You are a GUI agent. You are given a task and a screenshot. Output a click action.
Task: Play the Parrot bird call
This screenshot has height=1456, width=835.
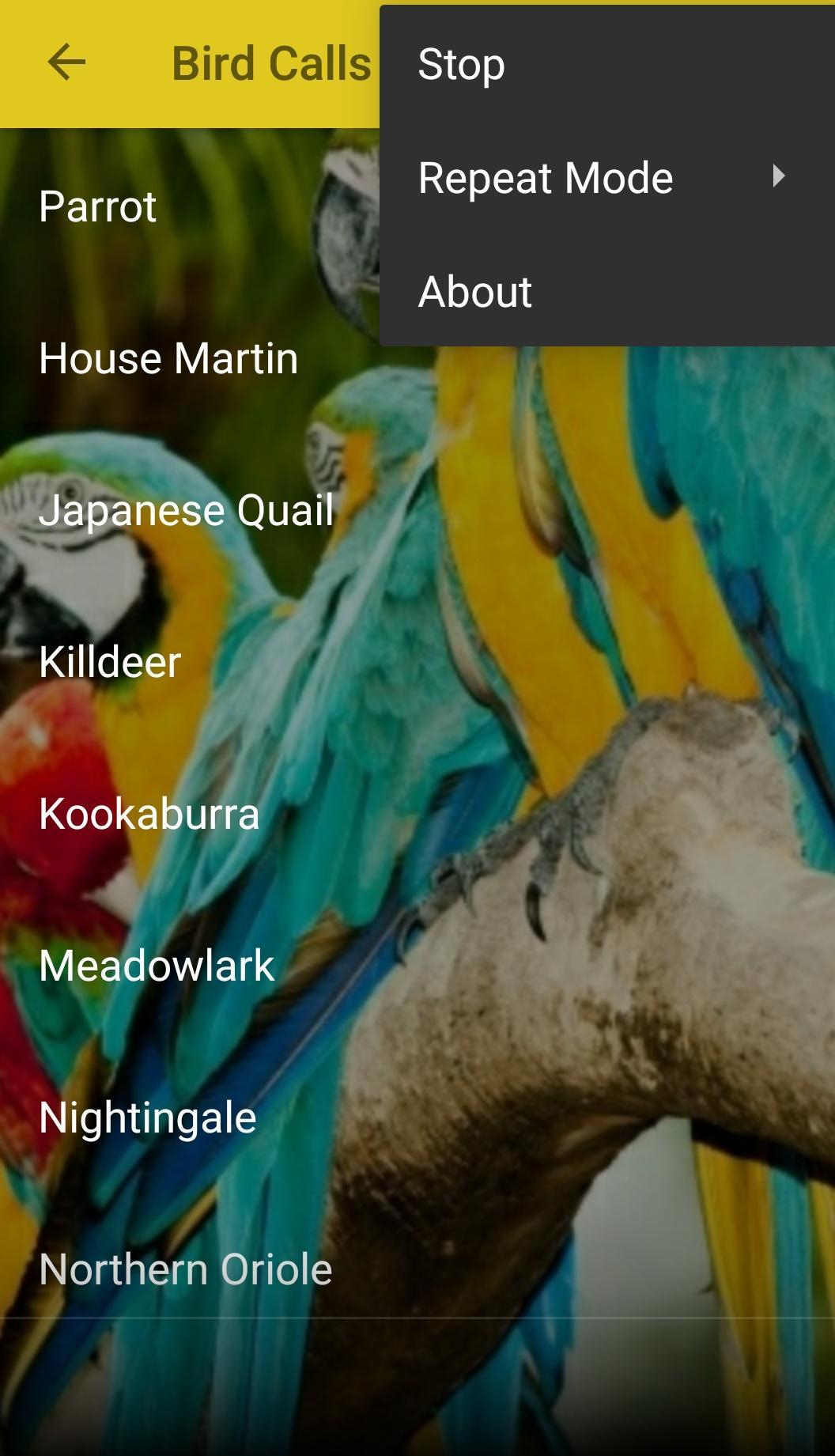pyautogui.click(x=98, y=207)
